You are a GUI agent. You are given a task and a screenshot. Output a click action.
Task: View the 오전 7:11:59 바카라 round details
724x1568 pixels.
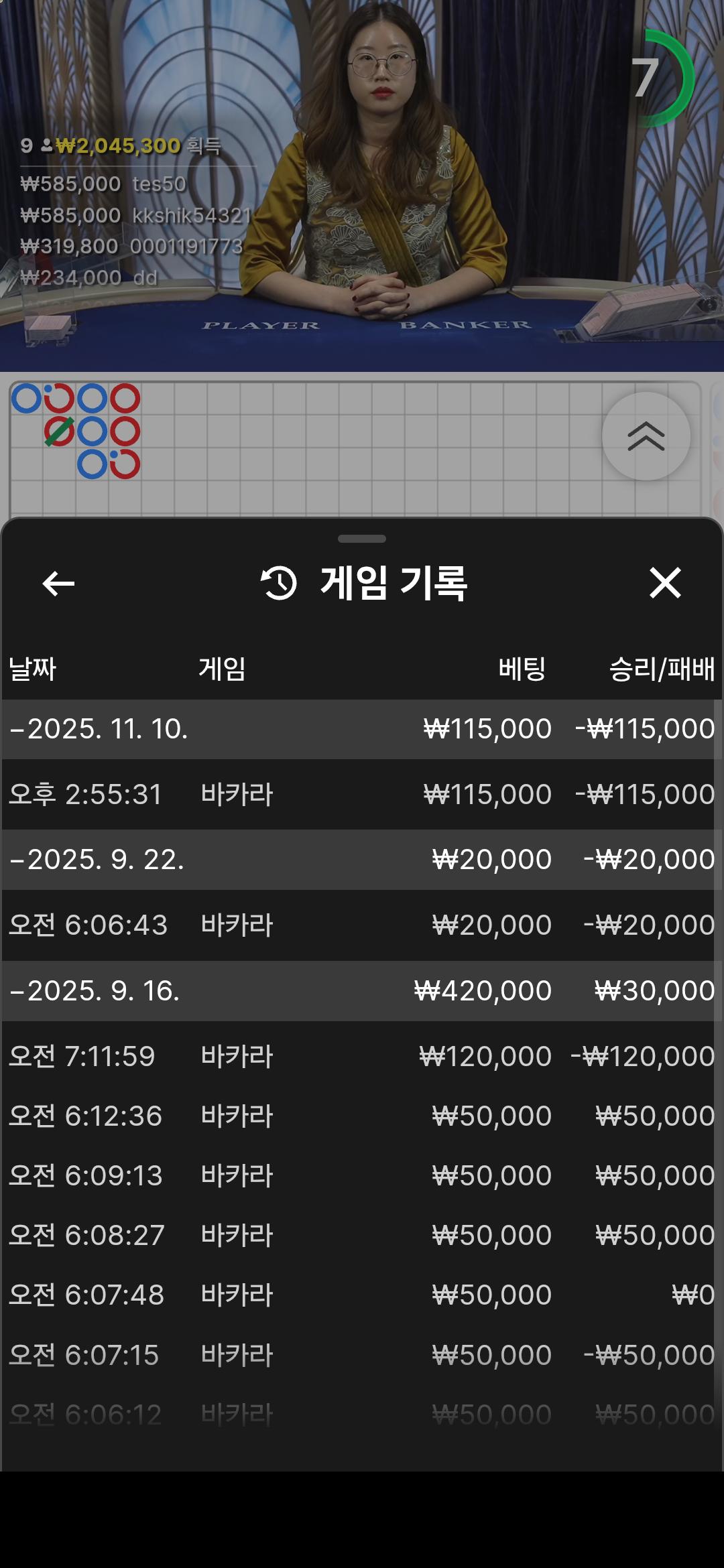[x=361, y=1057]
